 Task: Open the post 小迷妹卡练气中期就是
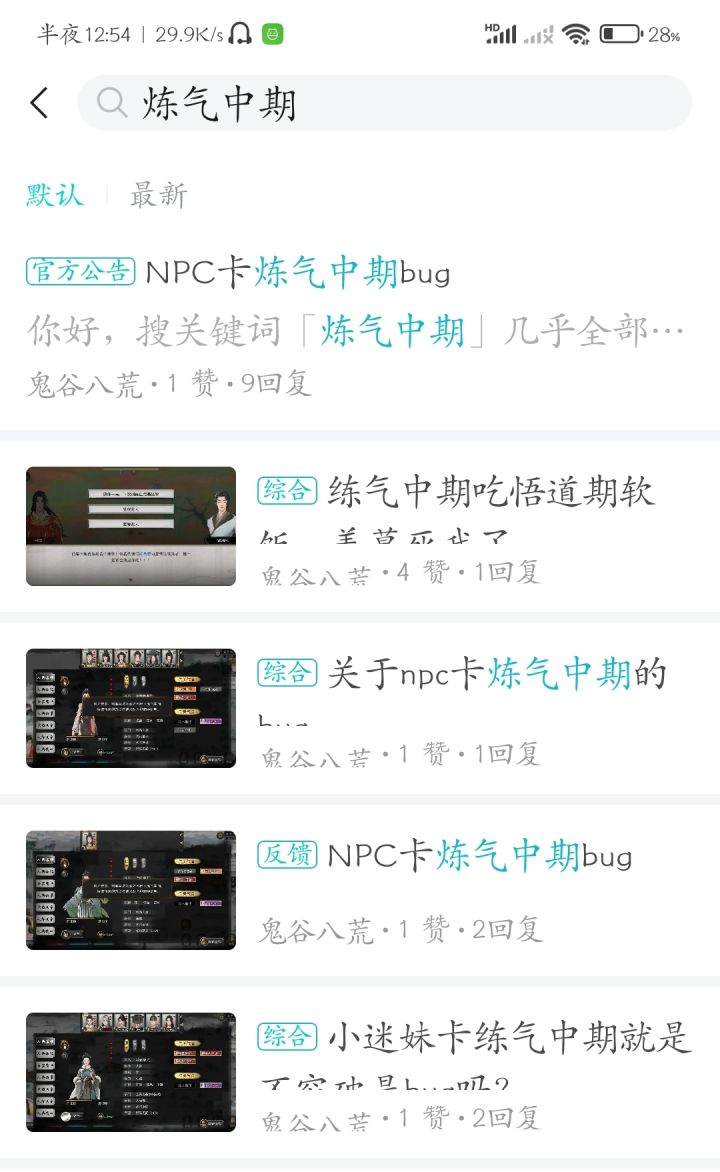point(360,1073)
